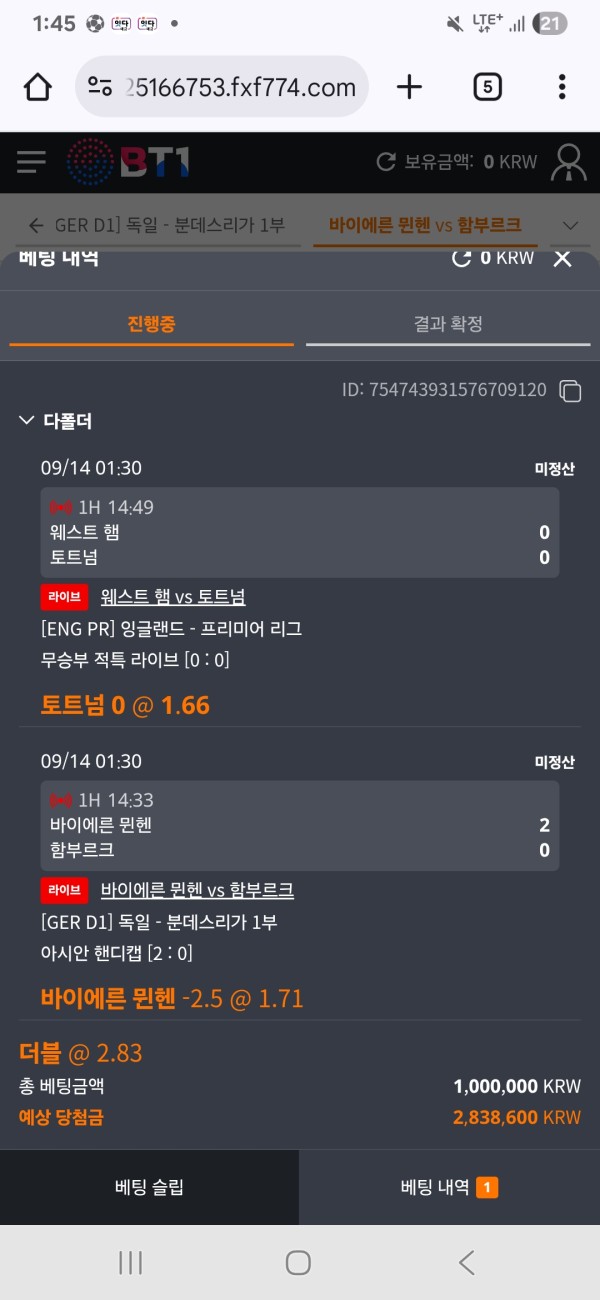Refresh the KRW balance in betting history
Screen dimensions: 600x1300
coord(462,259)
